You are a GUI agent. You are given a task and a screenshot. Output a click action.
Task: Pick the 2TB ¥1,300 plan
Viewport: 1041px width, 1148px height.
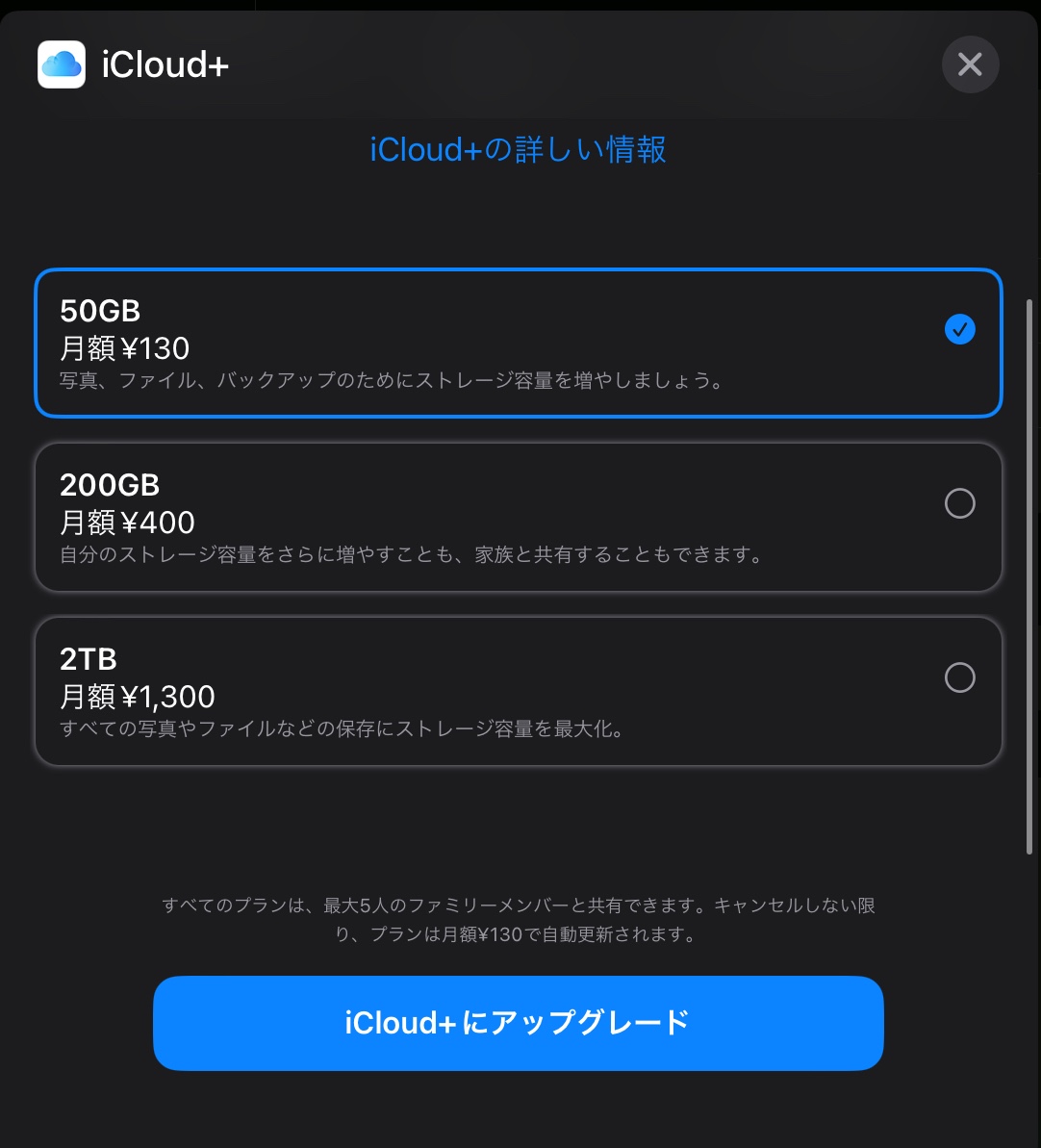click(518, 692)
